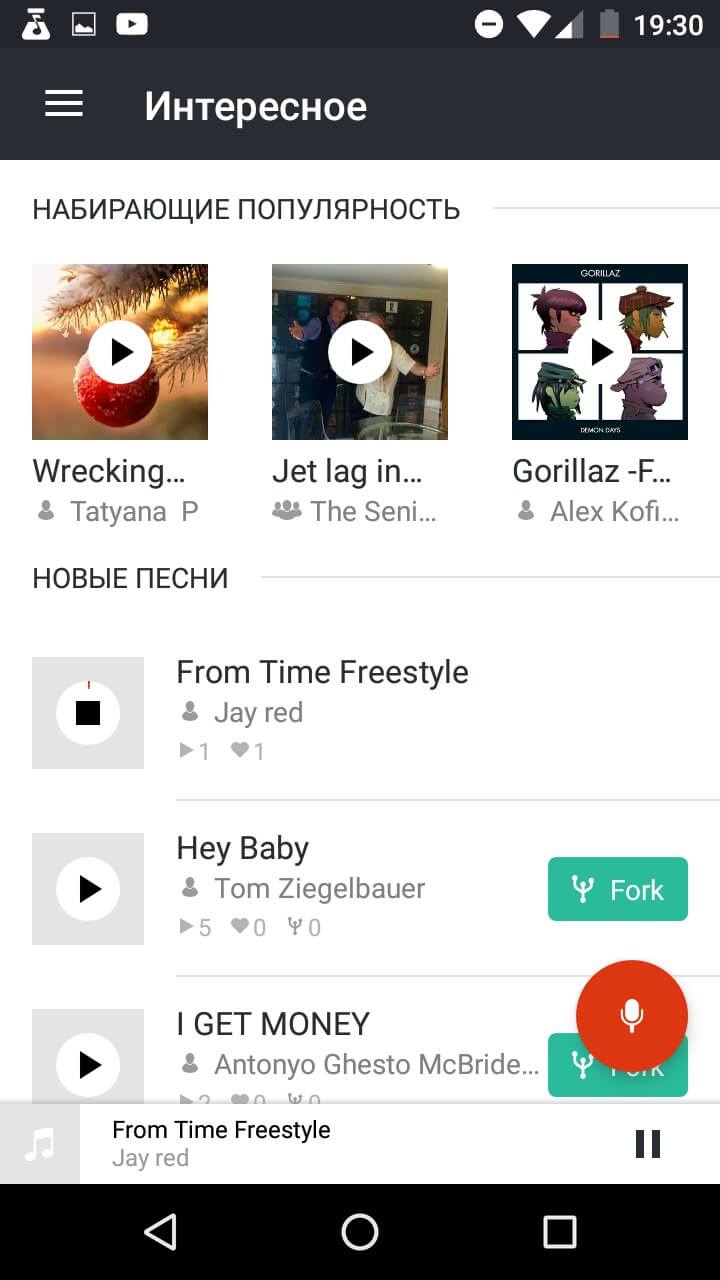This screenshot has width=720, height=1280.
Task: Open the Jet lag trending video
Action: click(360, 351)
